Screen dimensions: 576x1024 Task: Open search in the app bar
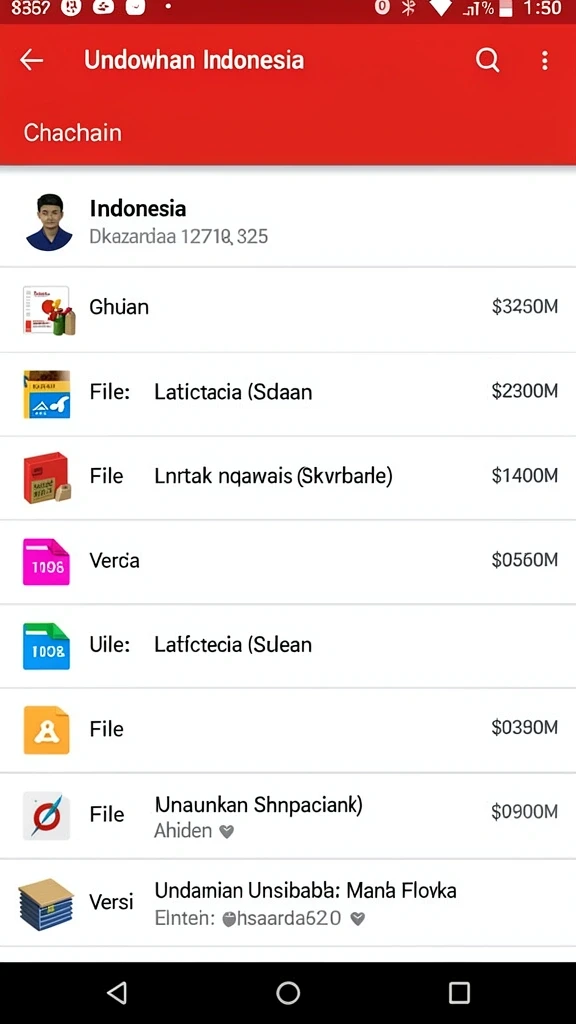487,60
